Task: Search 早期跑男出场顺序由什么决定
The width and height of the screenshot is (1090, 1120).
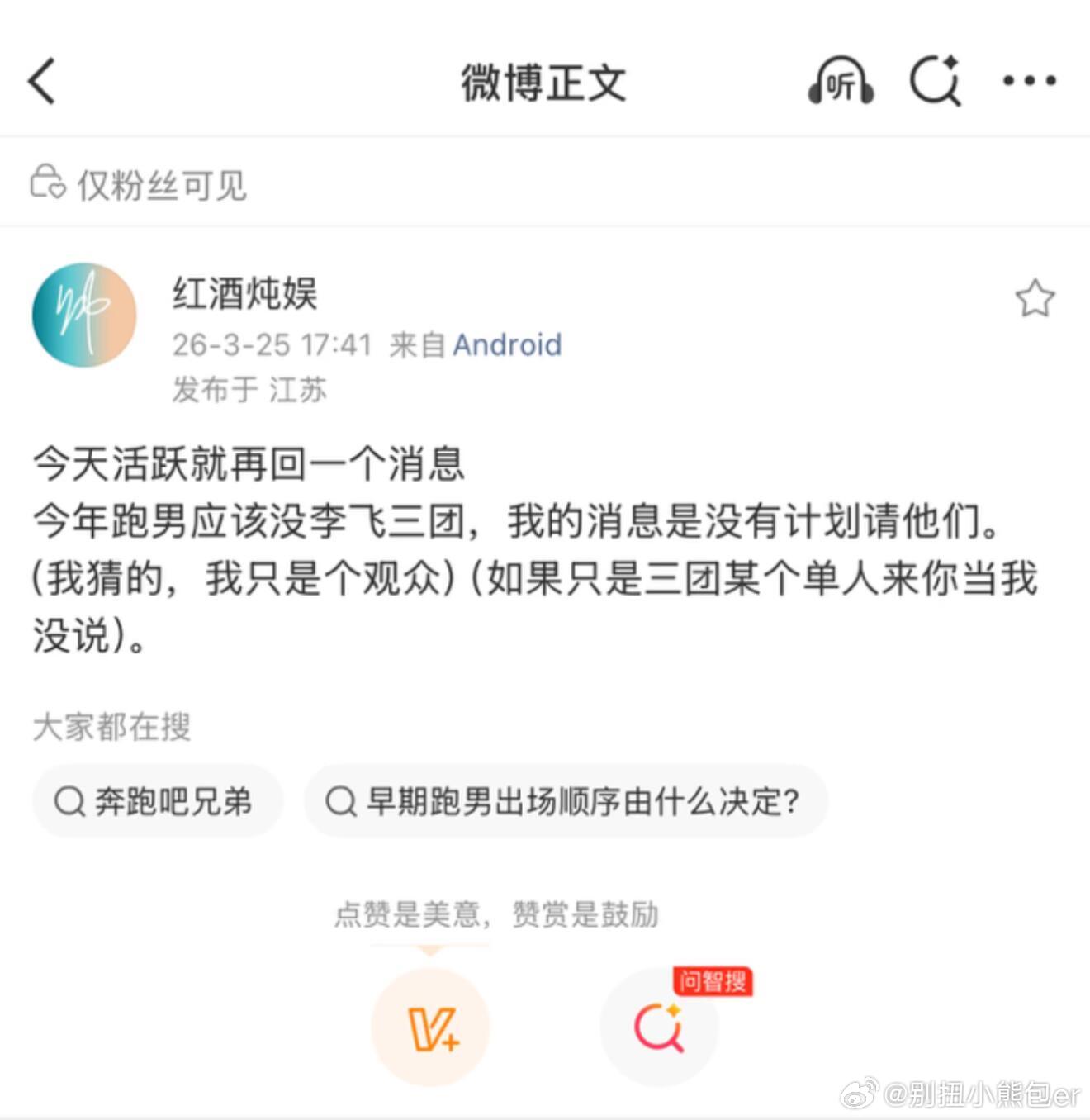Action: [566, 801]
